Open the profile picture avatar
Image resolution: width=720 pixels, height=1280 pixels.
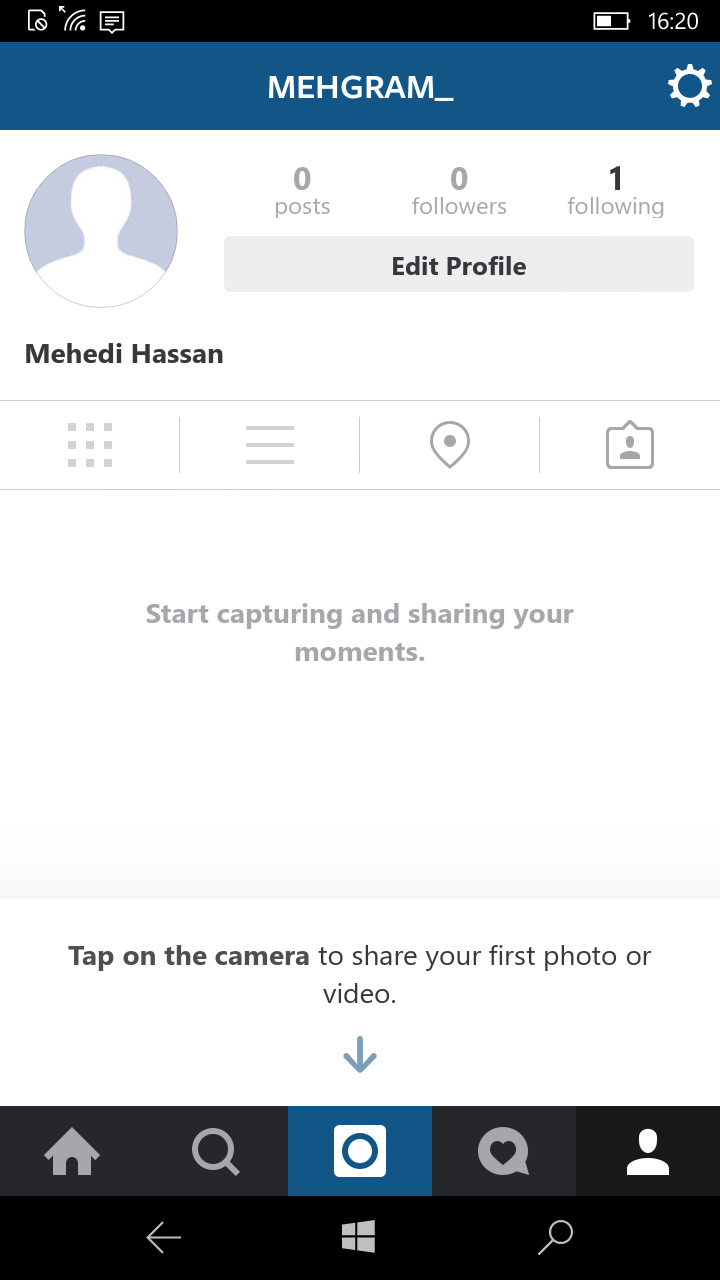[101, 231]
